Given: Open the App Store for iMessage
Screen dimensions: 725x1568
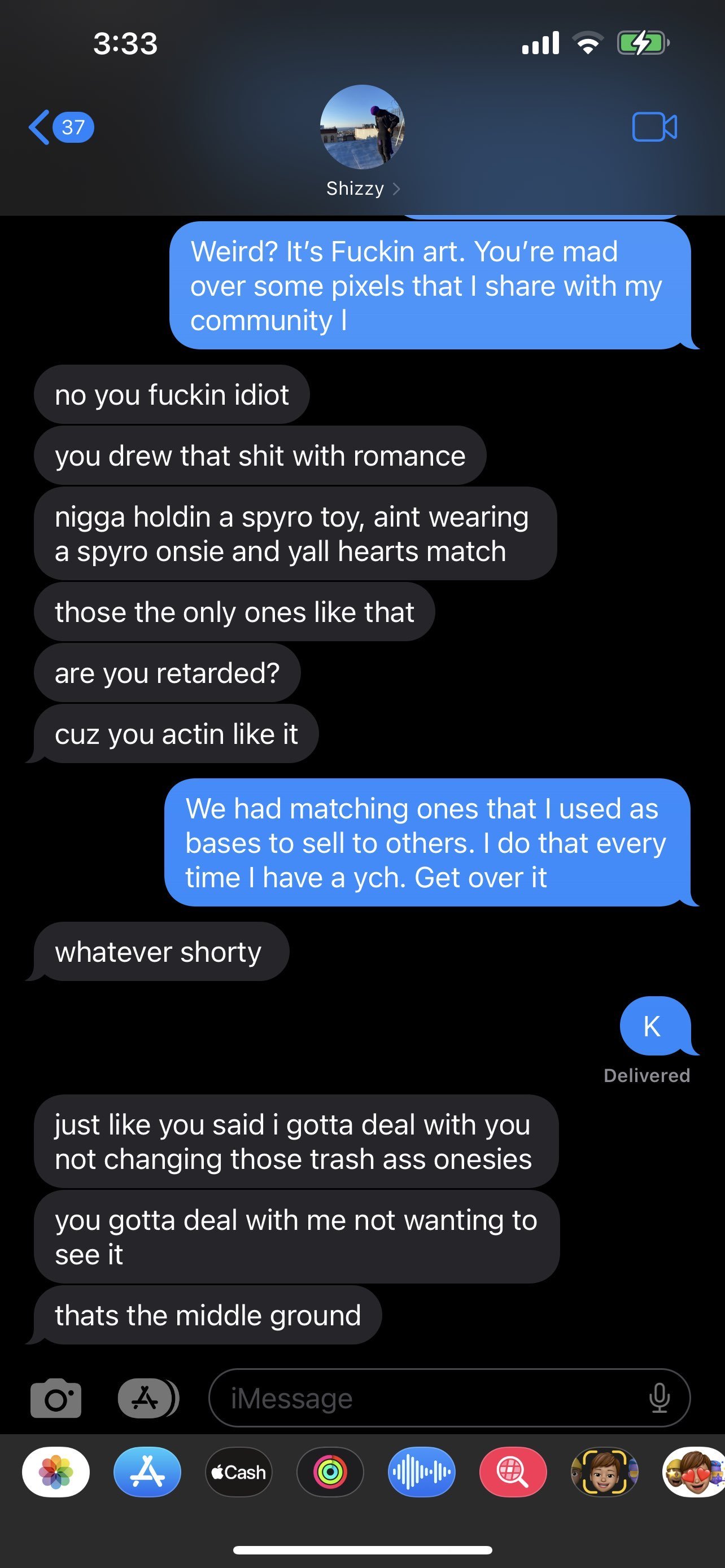Looking at the screenshot, I should (147, 1472).
